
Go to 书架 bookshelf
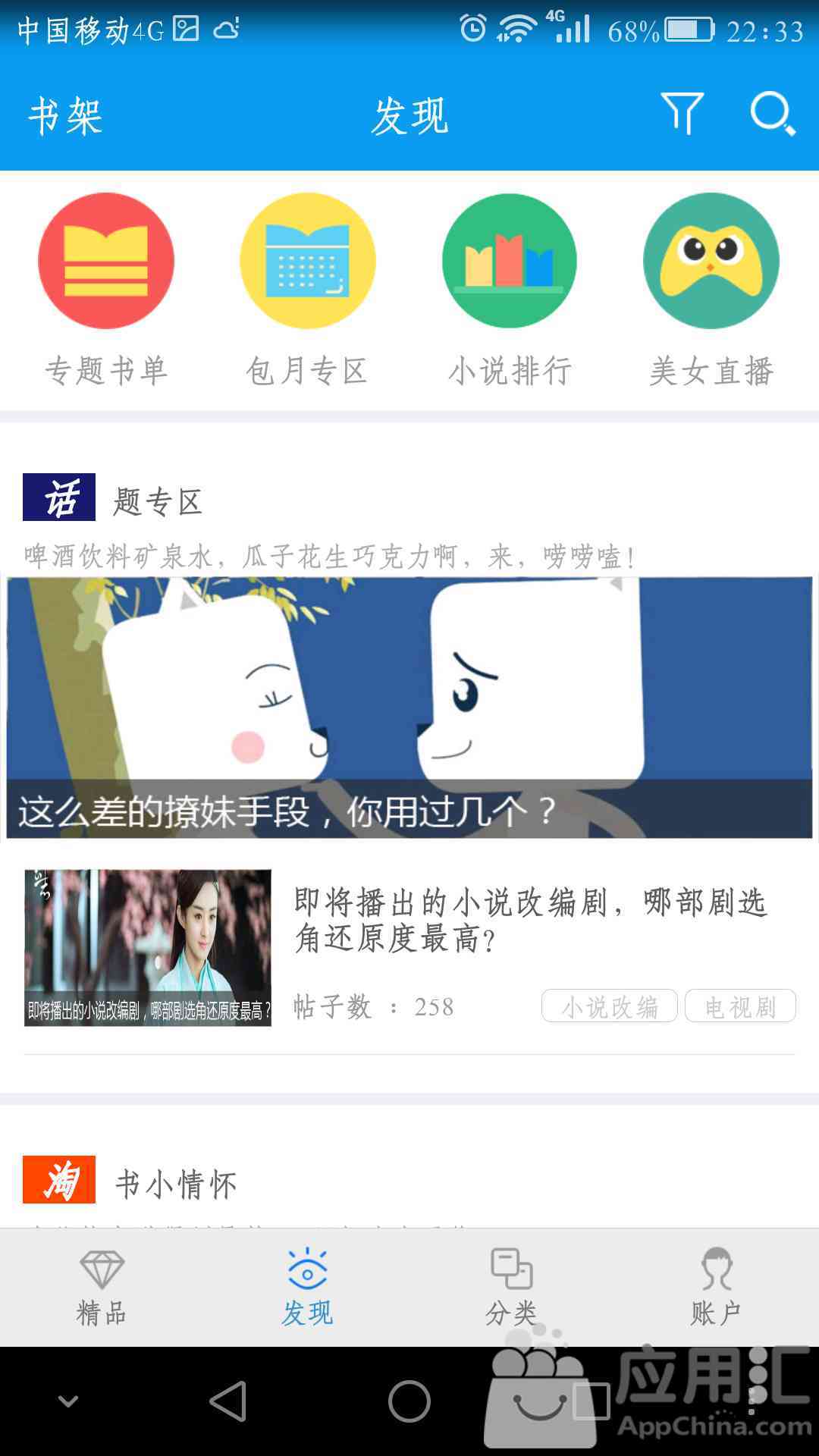pyautogui.click(x=65, y=116)
